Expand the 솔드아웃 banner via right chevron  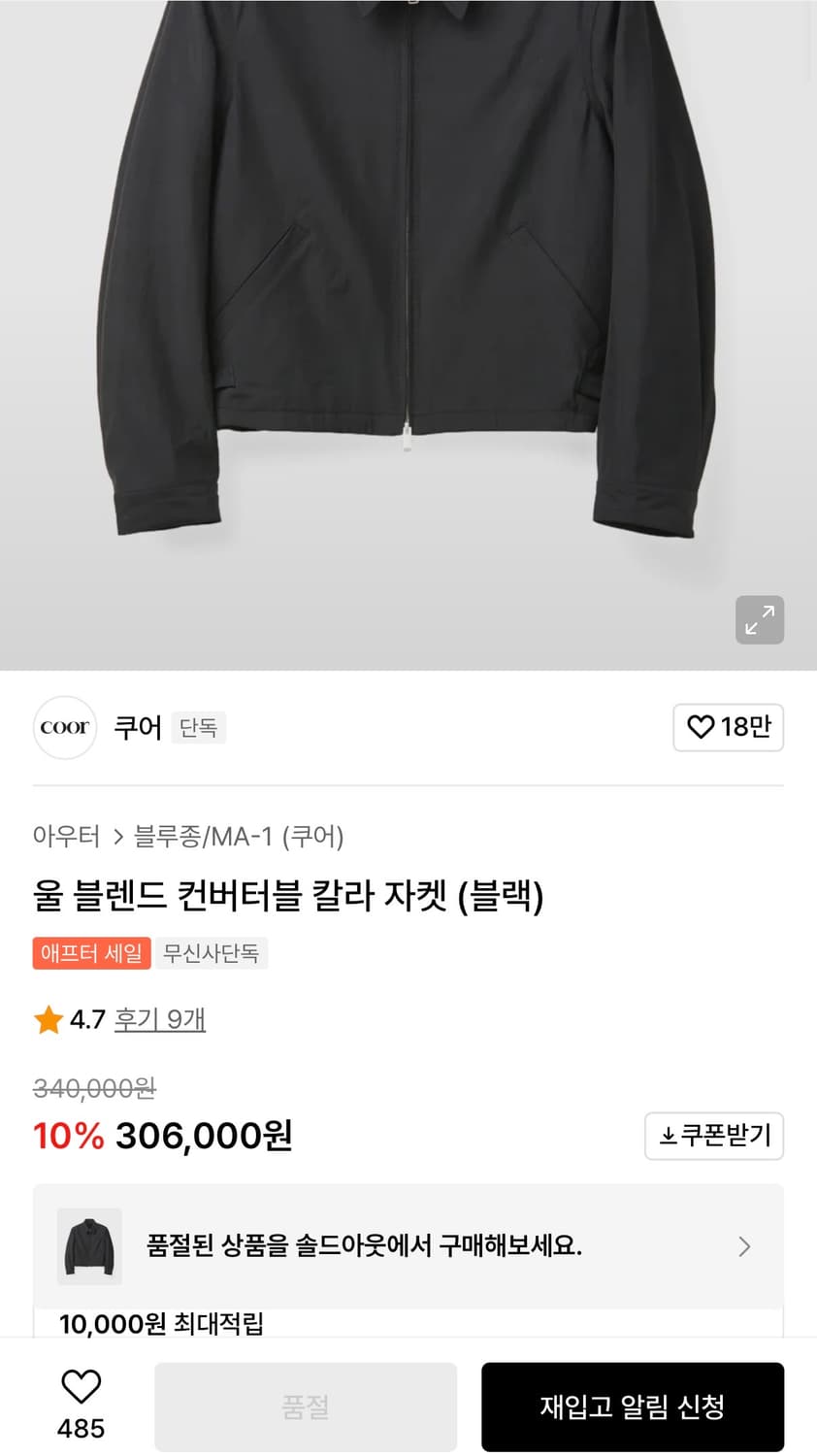pos(744,1246)
